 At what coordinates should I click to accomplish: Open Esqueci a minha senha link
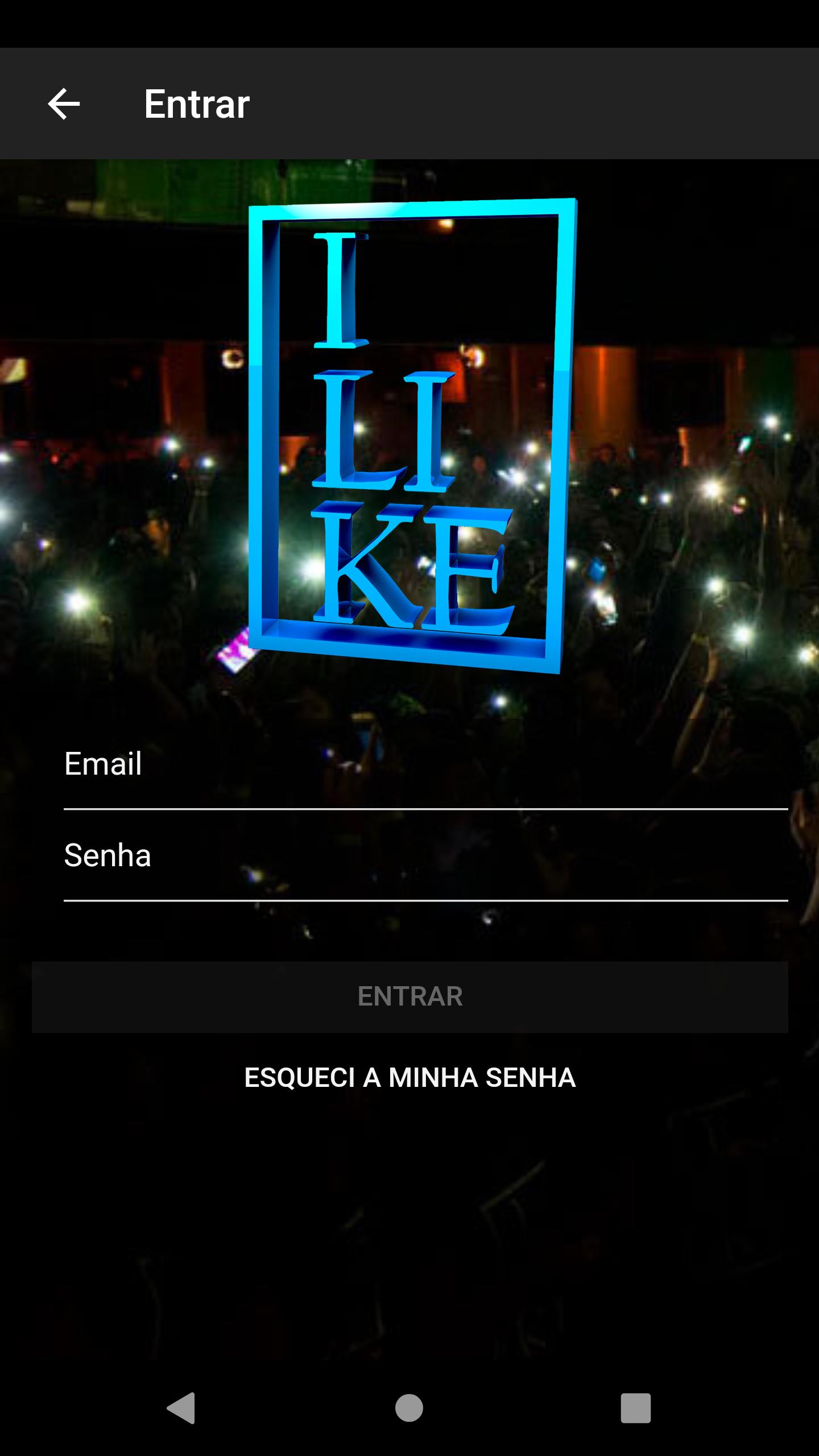tap(409, 1078)
